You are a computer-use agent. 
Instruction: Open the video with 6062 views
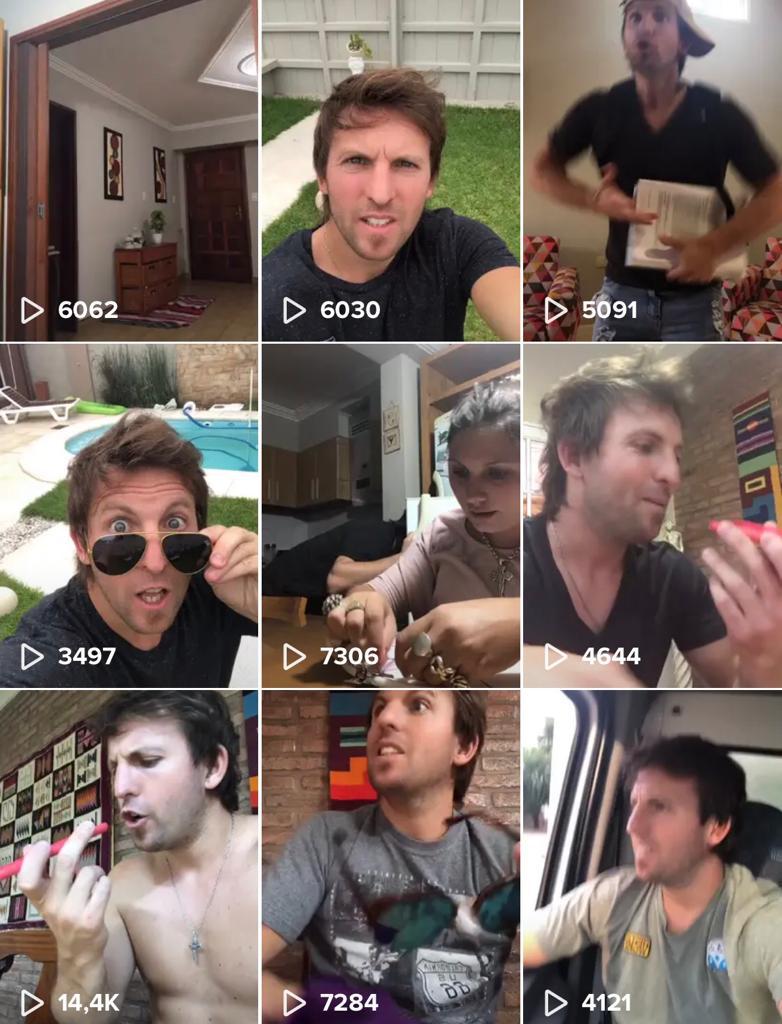click(129, 170)
